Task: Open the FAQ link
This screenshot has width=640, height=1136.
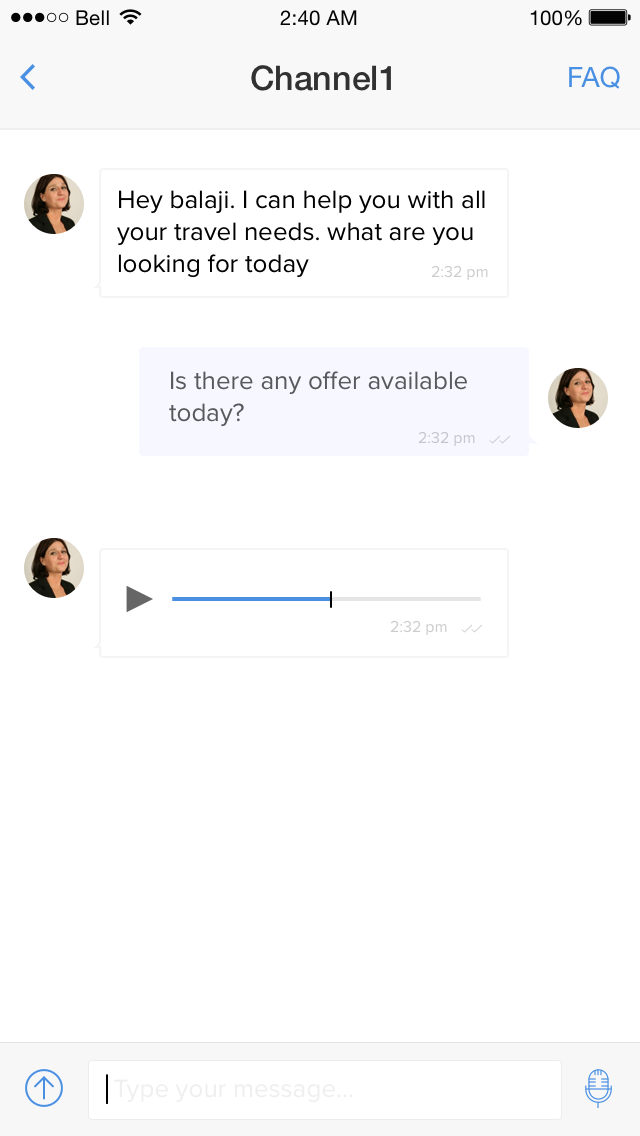Action: 593,78
